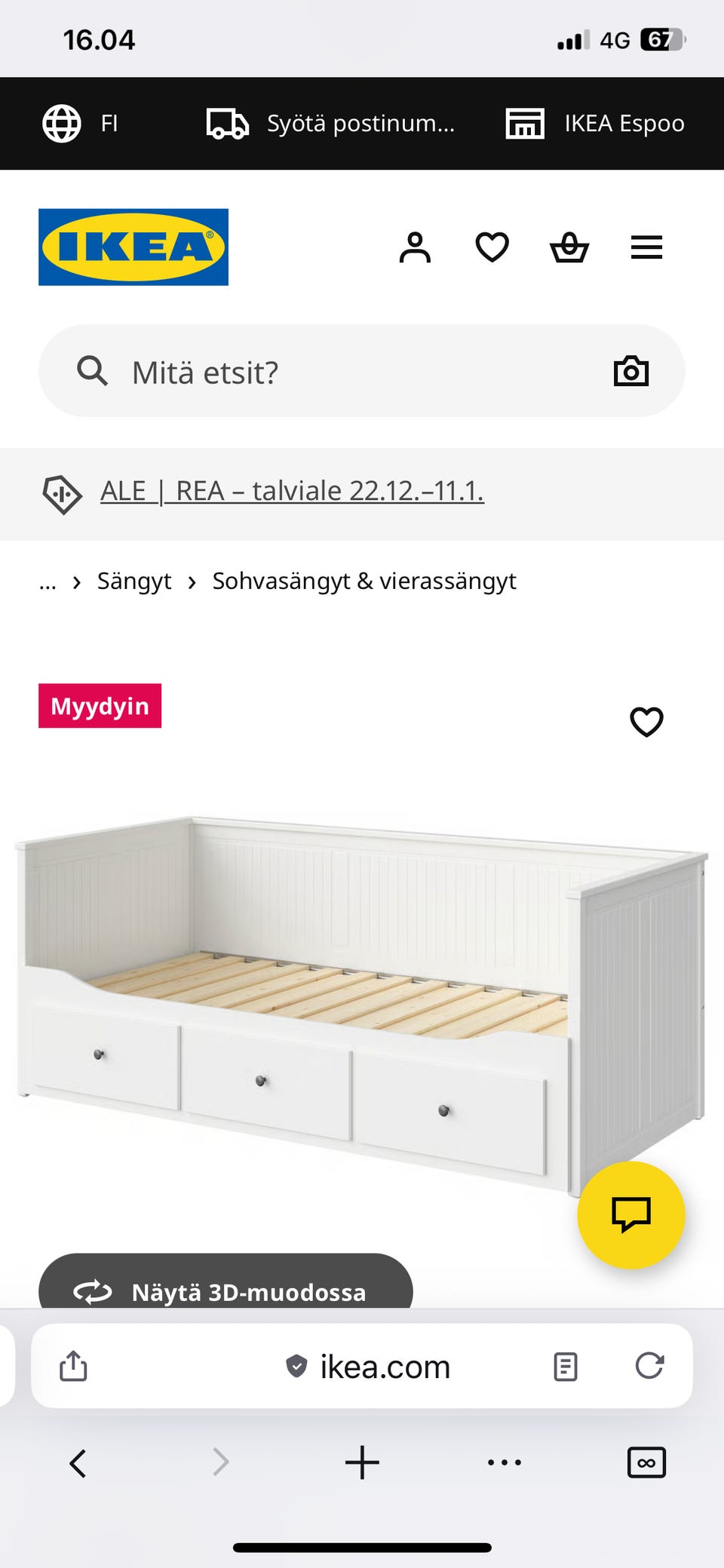Open the ALE | REA sale link
This screenshot has width=724, height=1568.
coord(291,490)
